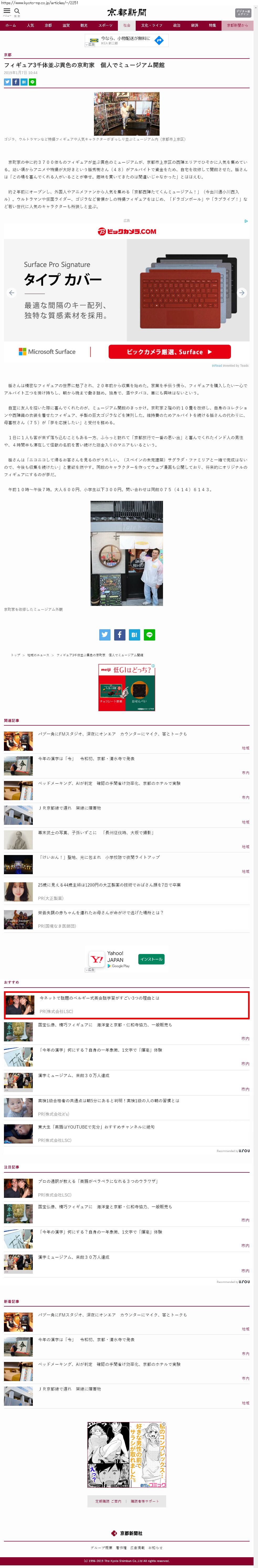Switch to the 京都 navigation tab

[48, 25]
